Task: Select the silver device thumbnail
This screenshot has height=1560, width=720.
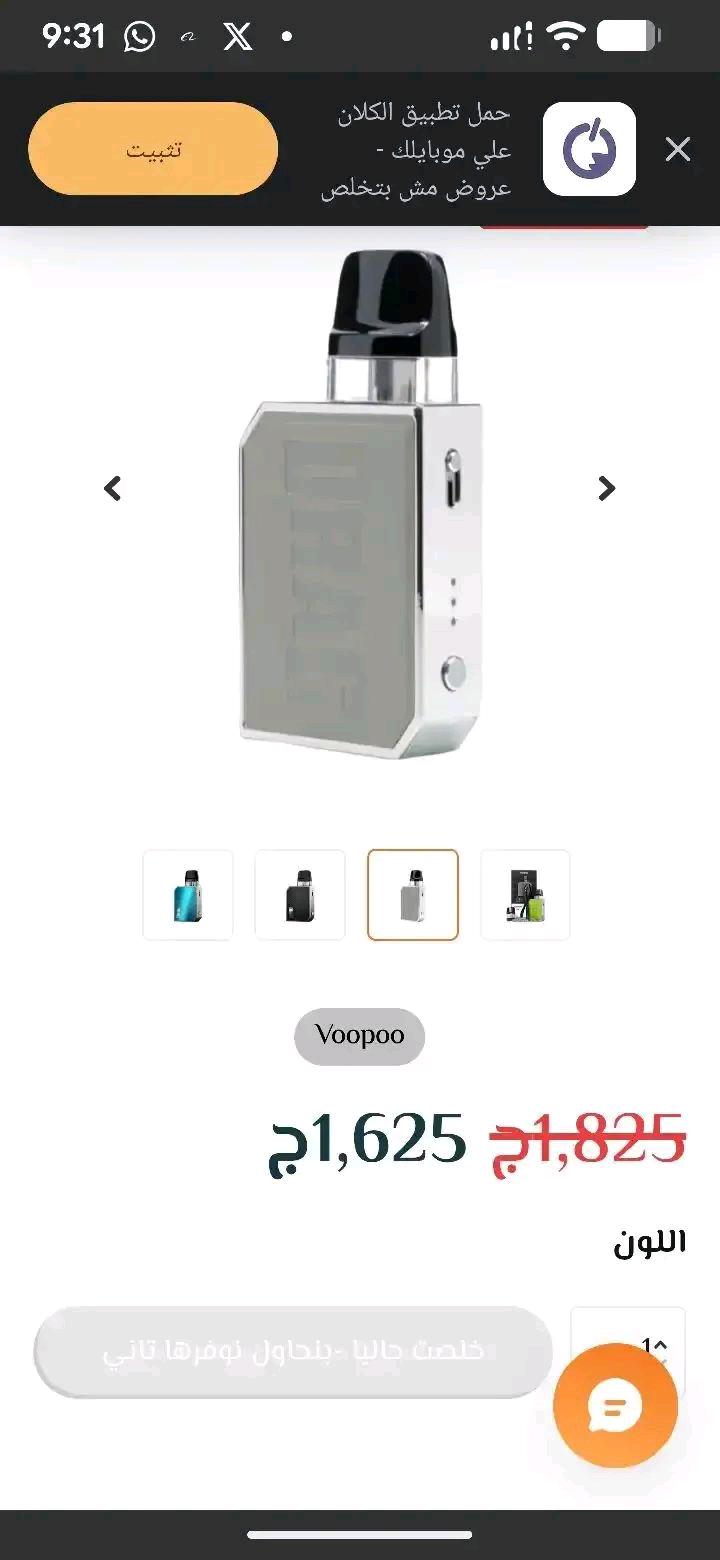Action: click(413, 895)
